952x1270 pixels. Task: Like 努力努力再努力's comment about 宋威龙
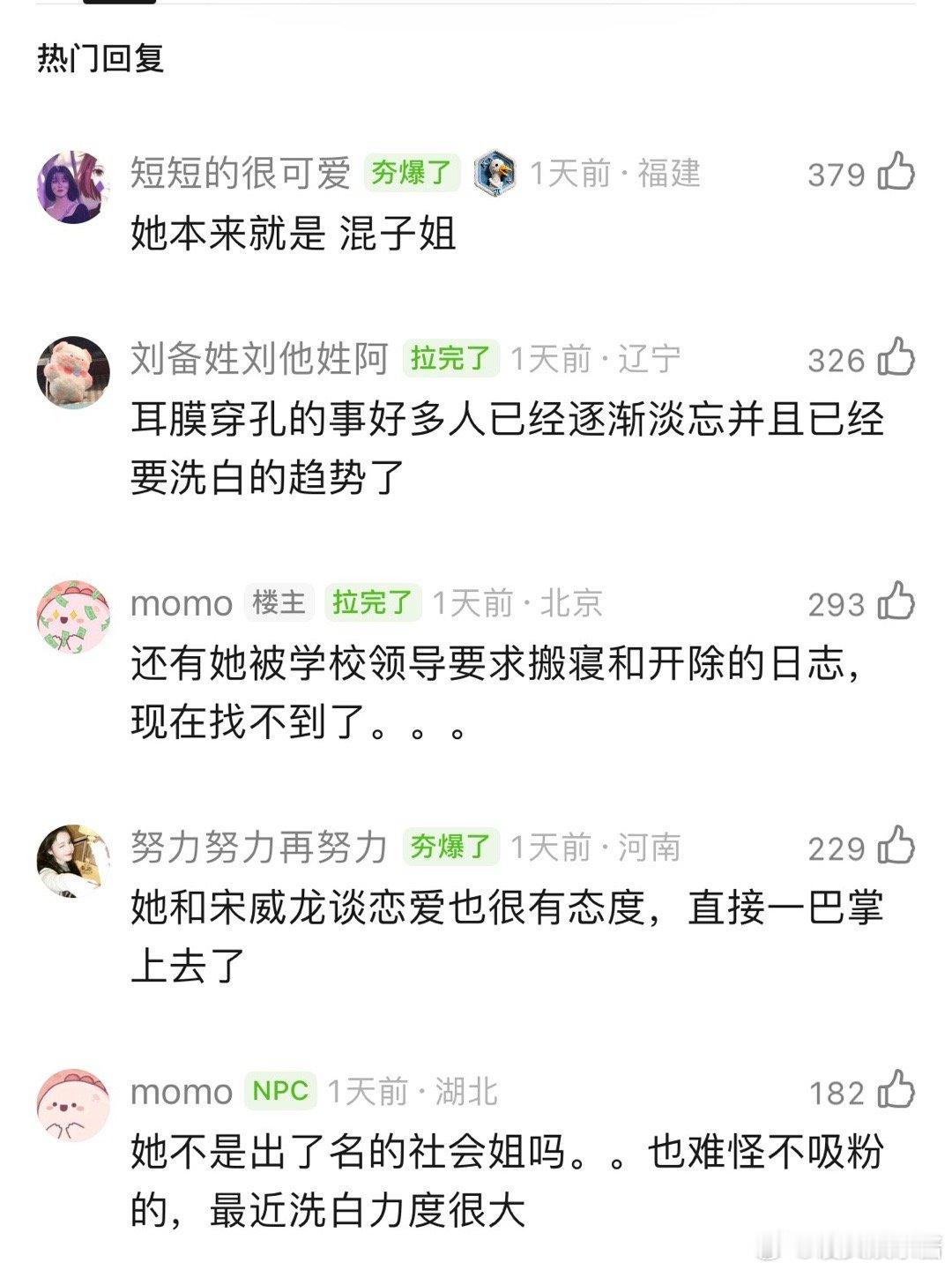tap(894, 847)
